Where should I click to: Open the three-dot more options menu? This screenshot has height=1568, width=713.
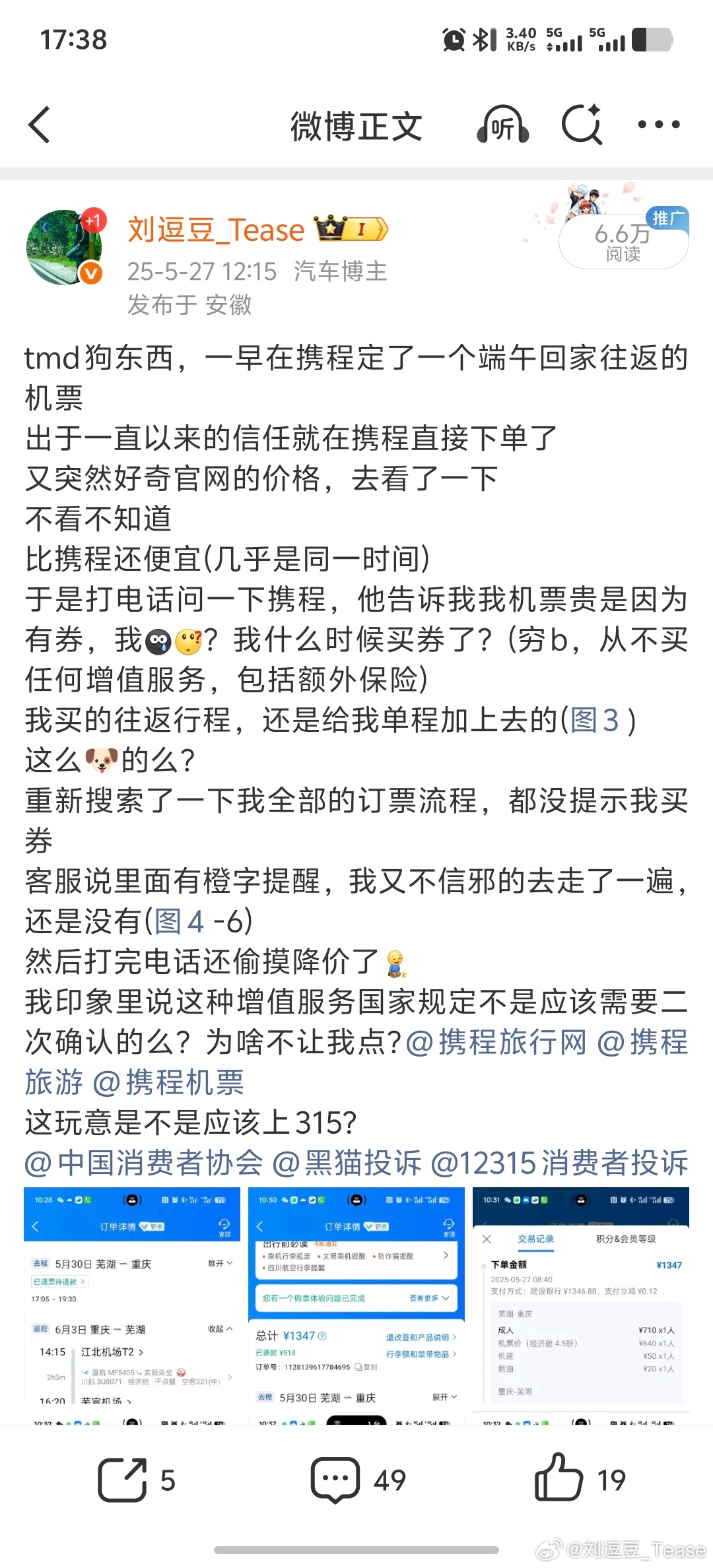click(x=657, y=125)
